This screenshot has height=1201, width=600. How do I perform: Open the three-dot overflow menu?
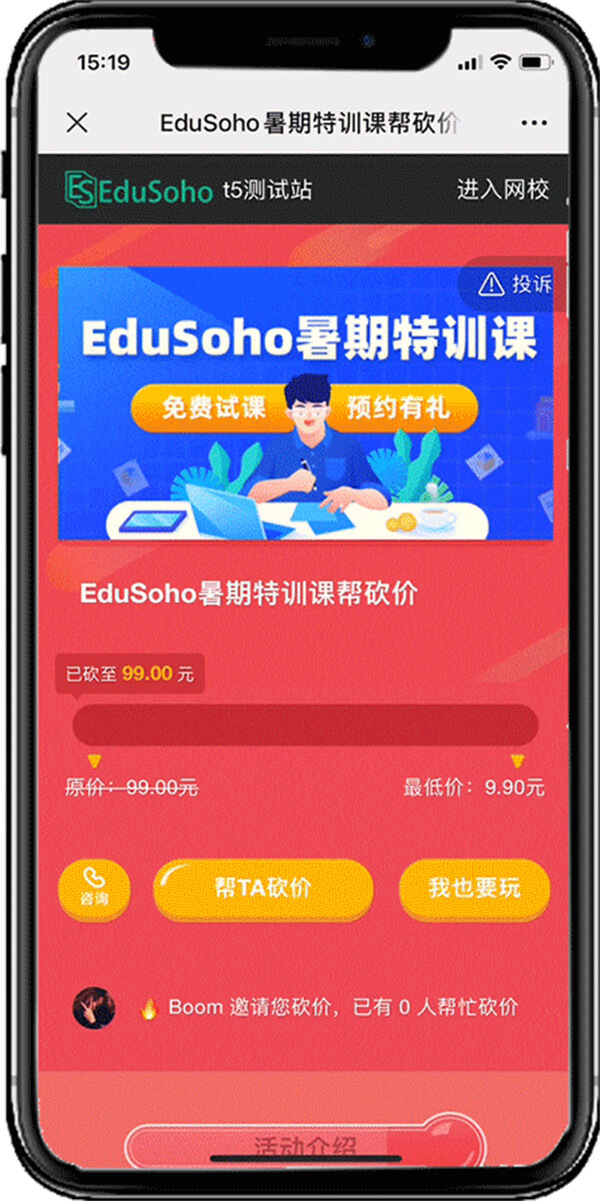[535, 123]
